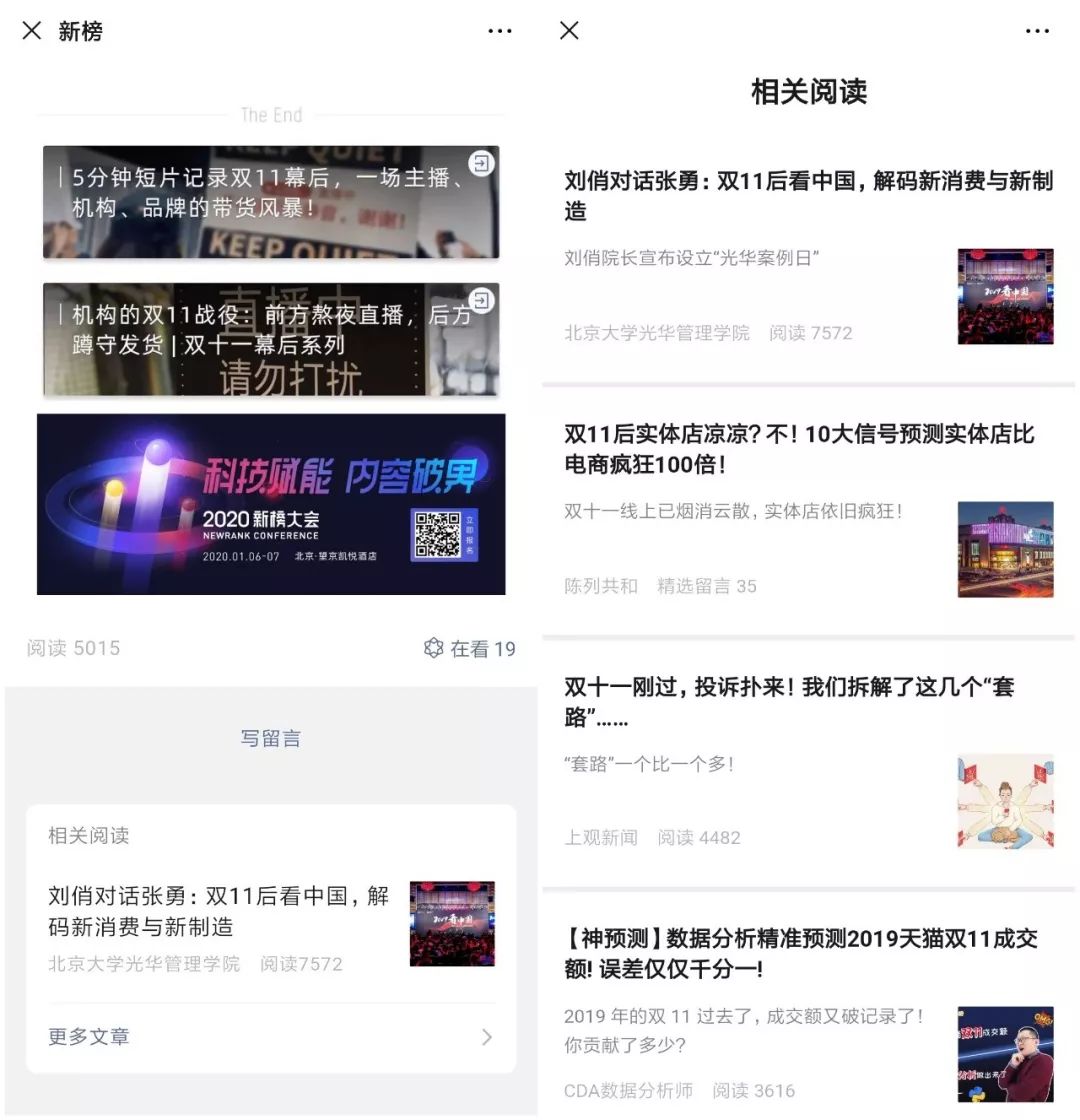Open the overflow menu on 相关阅读 page
The width and height of the screenshot is (1080, 1120).
tap(1037, 31)
